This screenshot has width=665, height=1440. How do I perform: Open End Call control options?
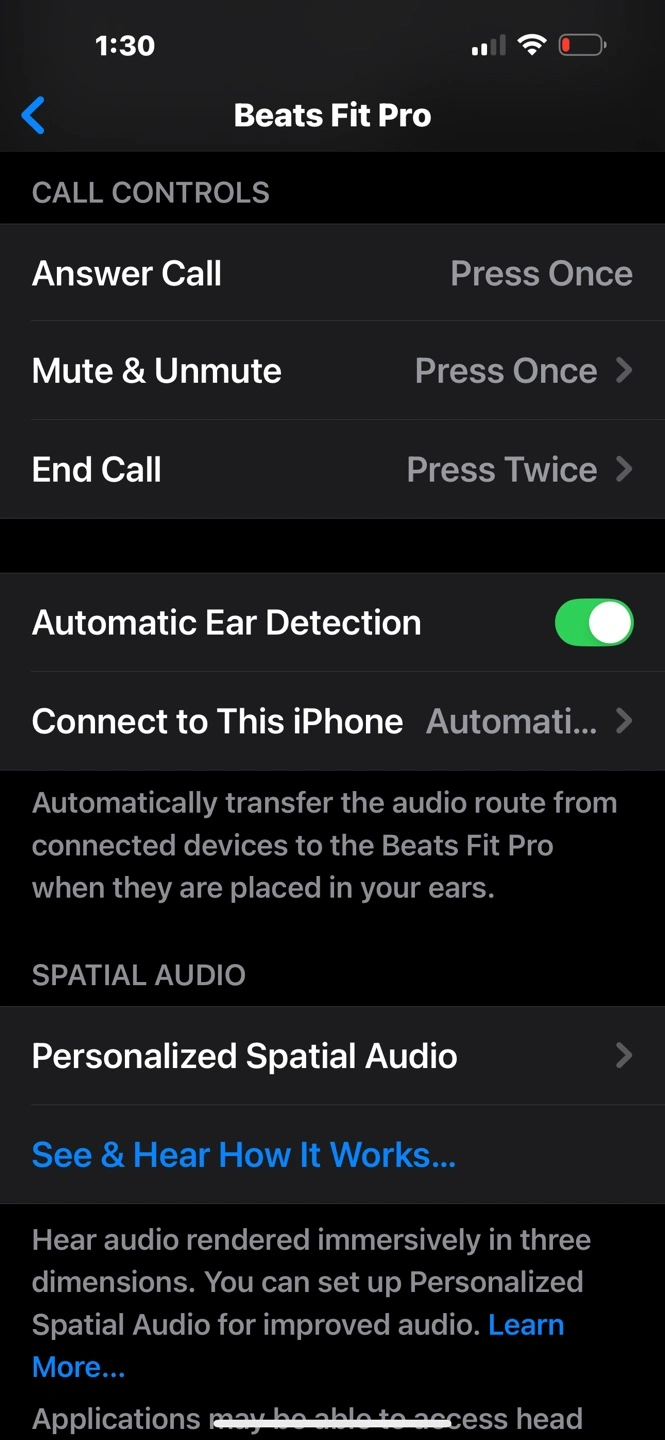click(x=332, y=469)
